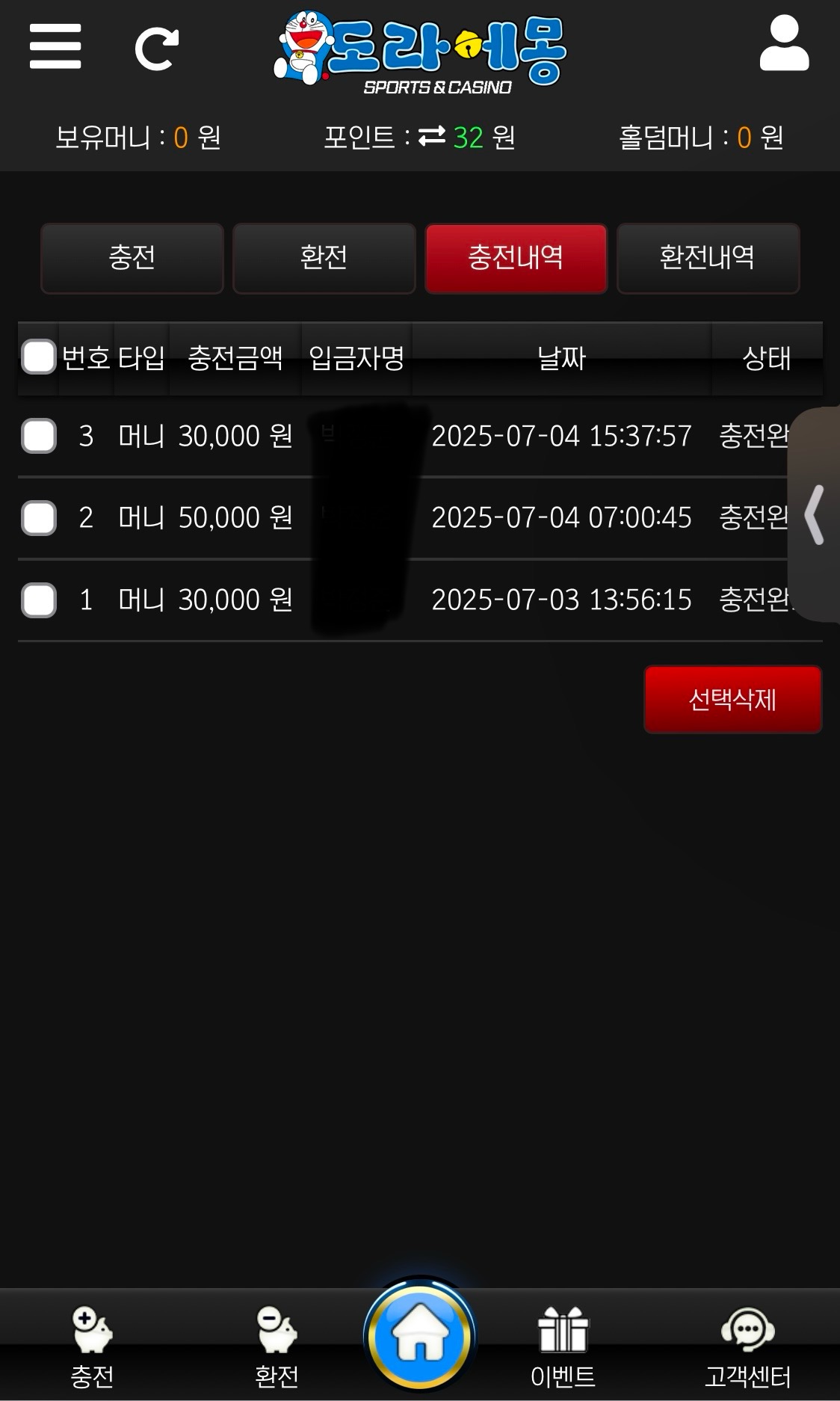This screenshot has width=840, height=1401.
Task: Tap the point transfer arrows icon
Action: point(431,137)
